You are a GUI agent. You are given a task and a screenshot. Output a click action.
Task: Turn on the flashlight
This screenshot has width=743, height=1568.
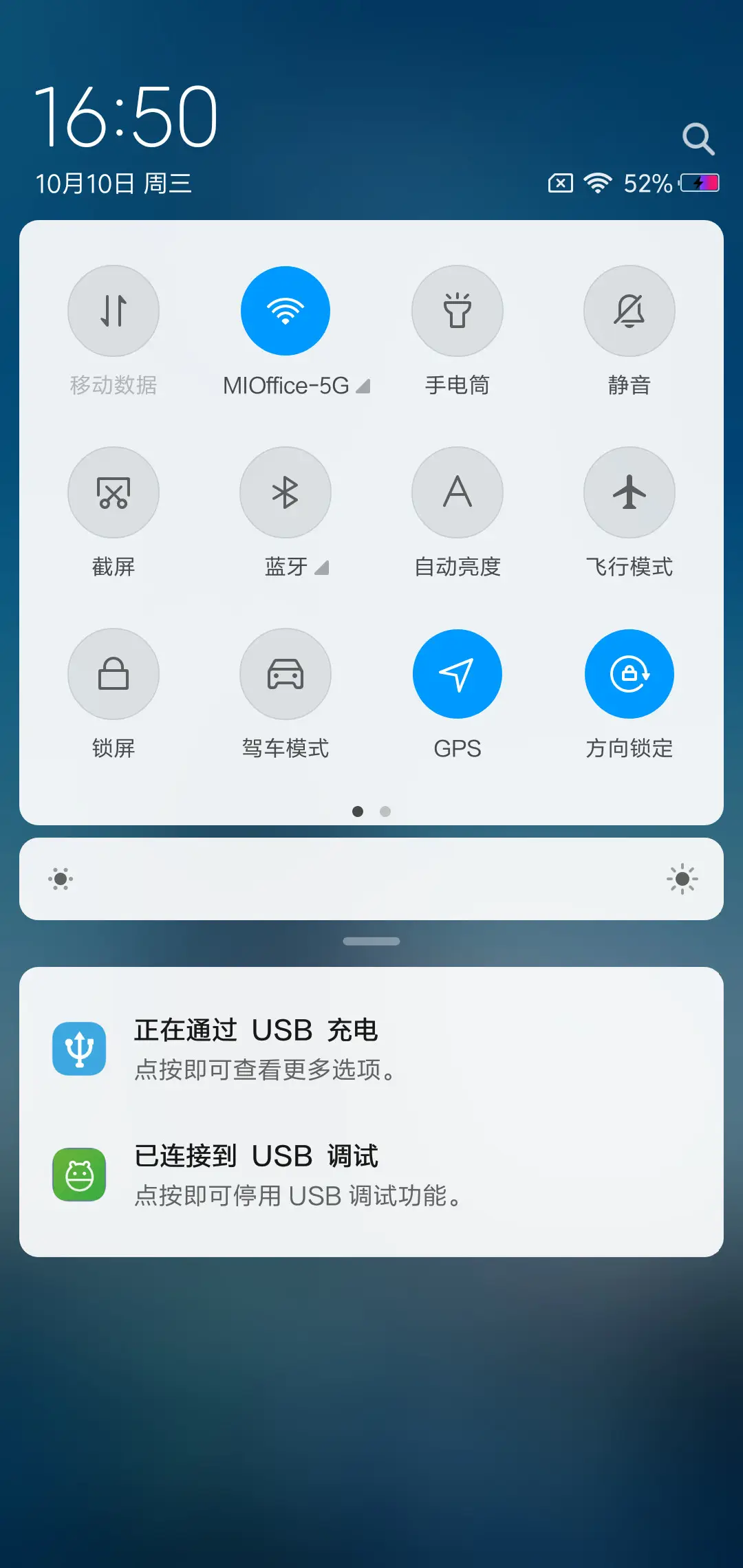457,311
